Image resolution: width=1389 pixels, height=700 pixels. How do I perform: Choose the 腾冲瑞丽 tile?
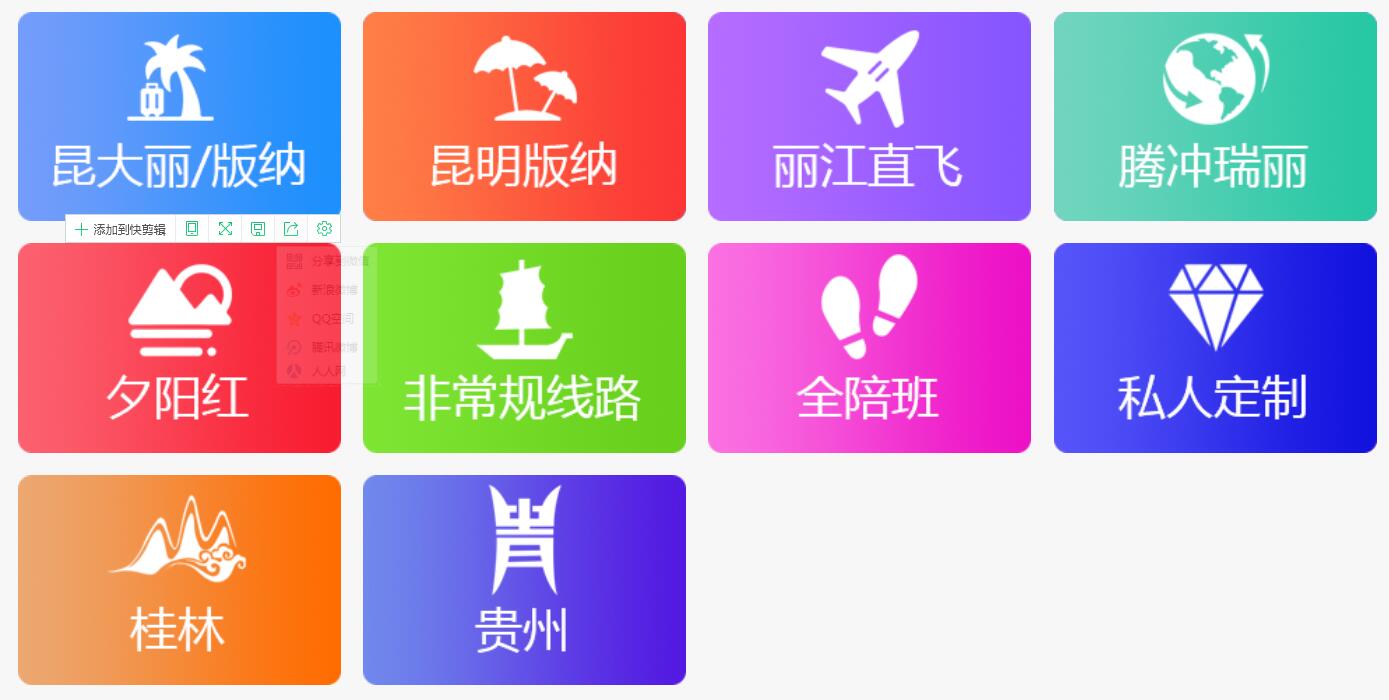point(1214,116)
